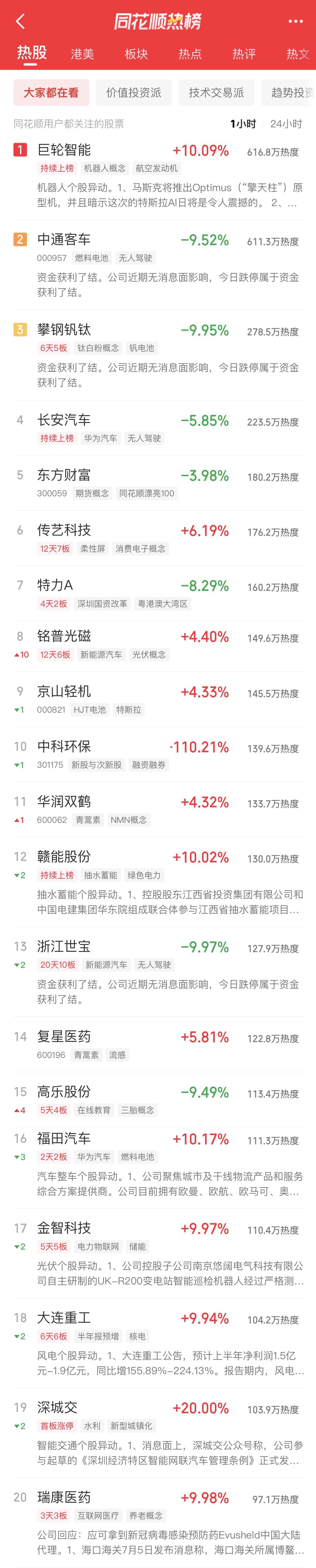Select the 价值投资派 filter chip

(133, 92)
